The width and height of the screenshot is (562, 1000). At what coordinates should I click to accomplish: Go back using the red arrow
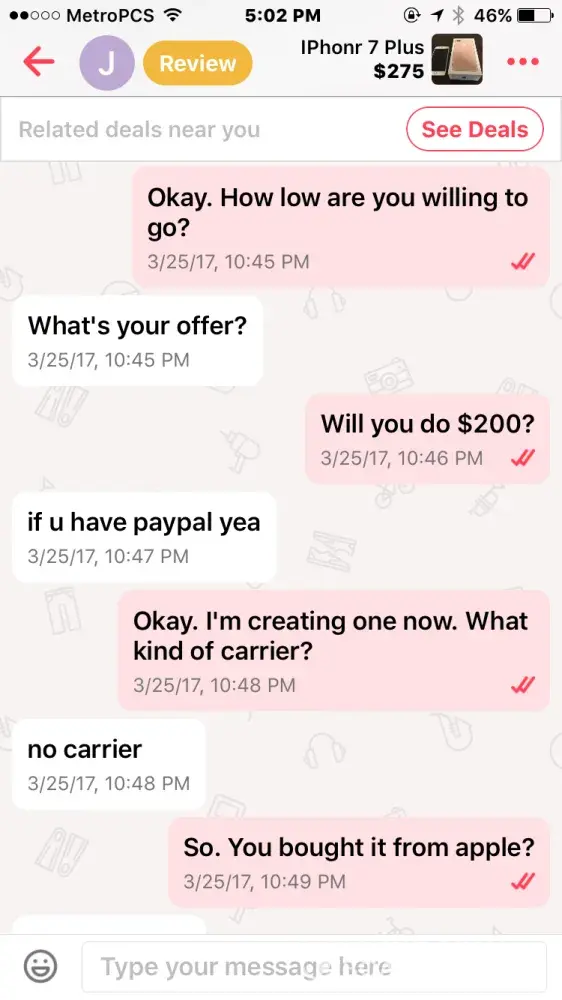tap(39, 62)
